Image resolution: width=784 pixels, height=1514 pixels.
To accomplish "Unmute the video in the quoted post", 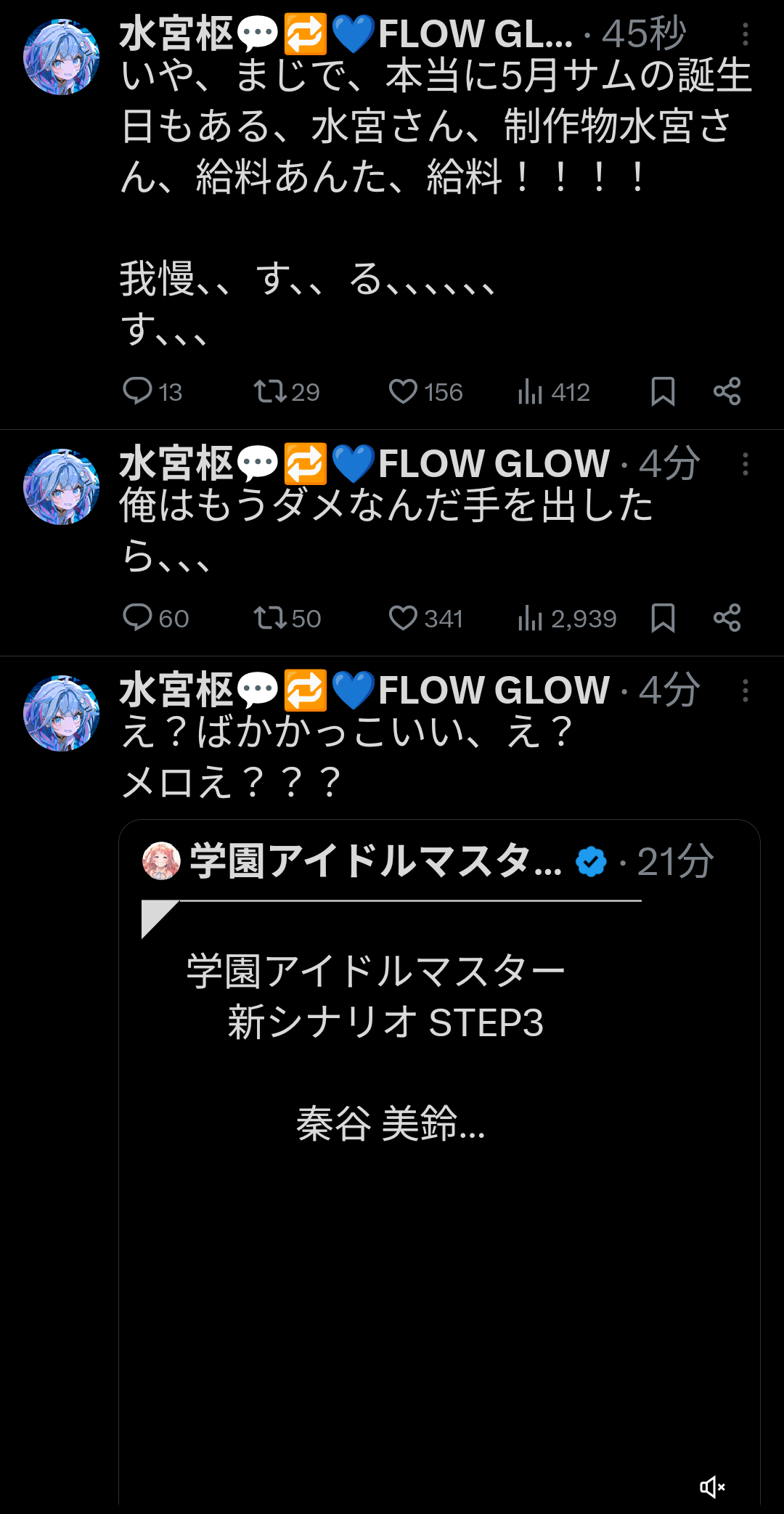I will (712, 1486).
